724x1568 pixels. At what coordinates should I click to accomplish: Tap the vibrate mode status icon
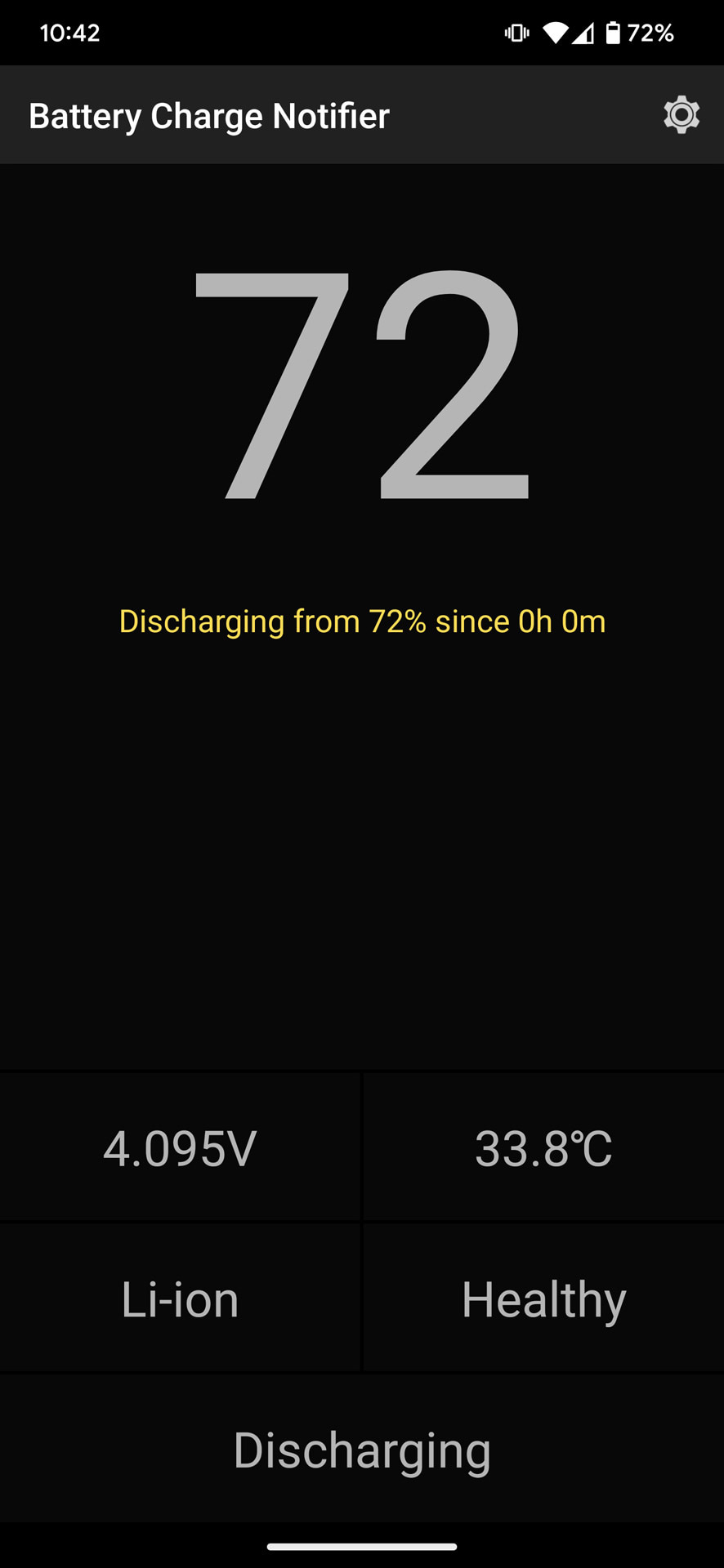click(517, 33)
